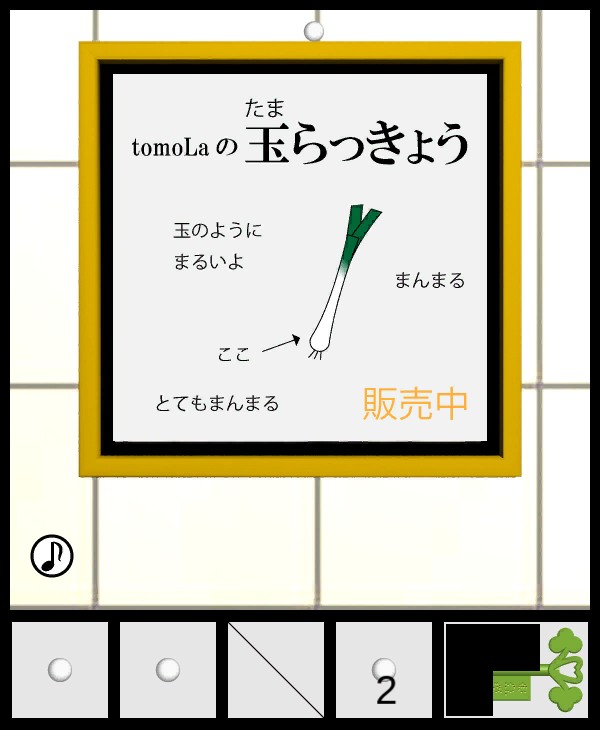
Task: Toggle the music note sound icon
Action: 52,556
